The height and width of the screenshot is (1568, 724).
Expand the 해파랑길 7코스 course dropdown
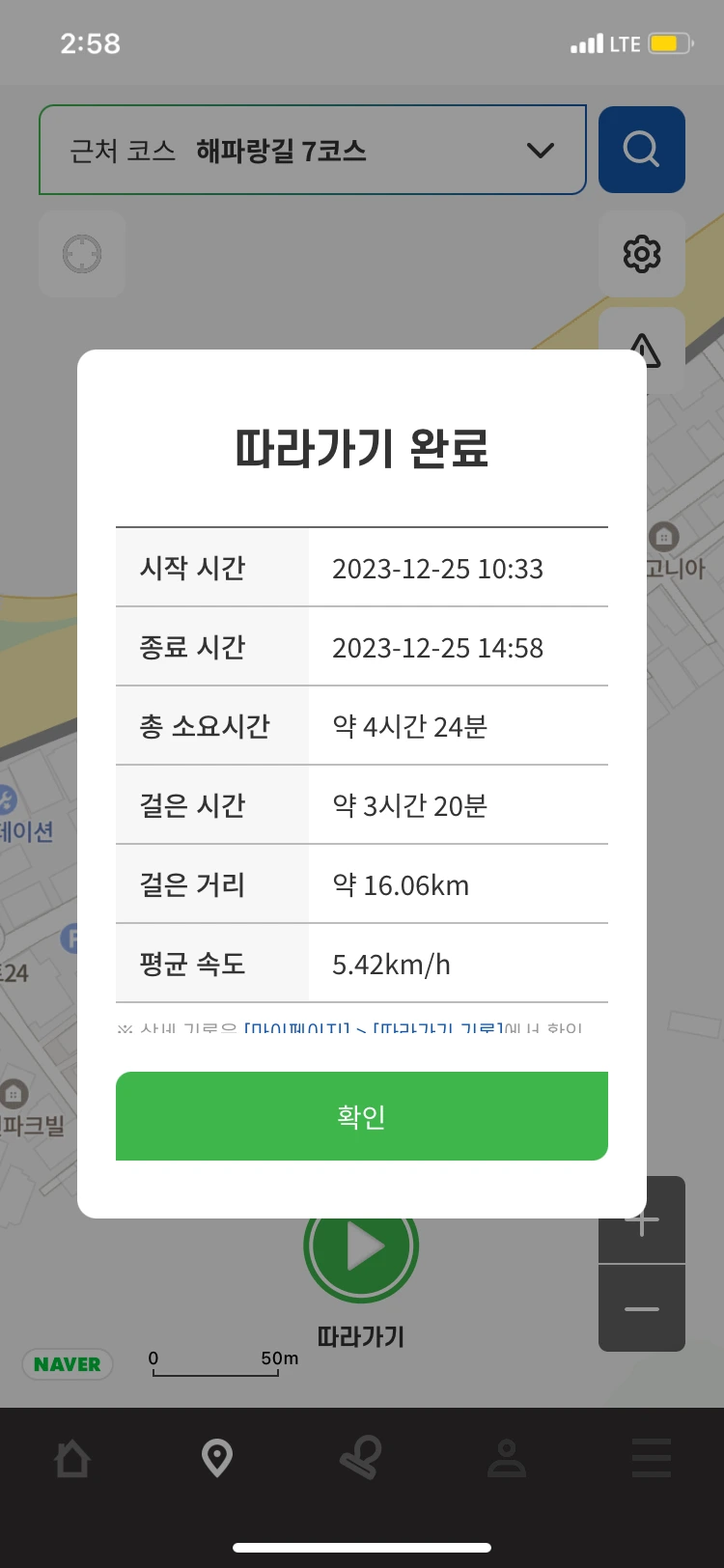(540, 151)
